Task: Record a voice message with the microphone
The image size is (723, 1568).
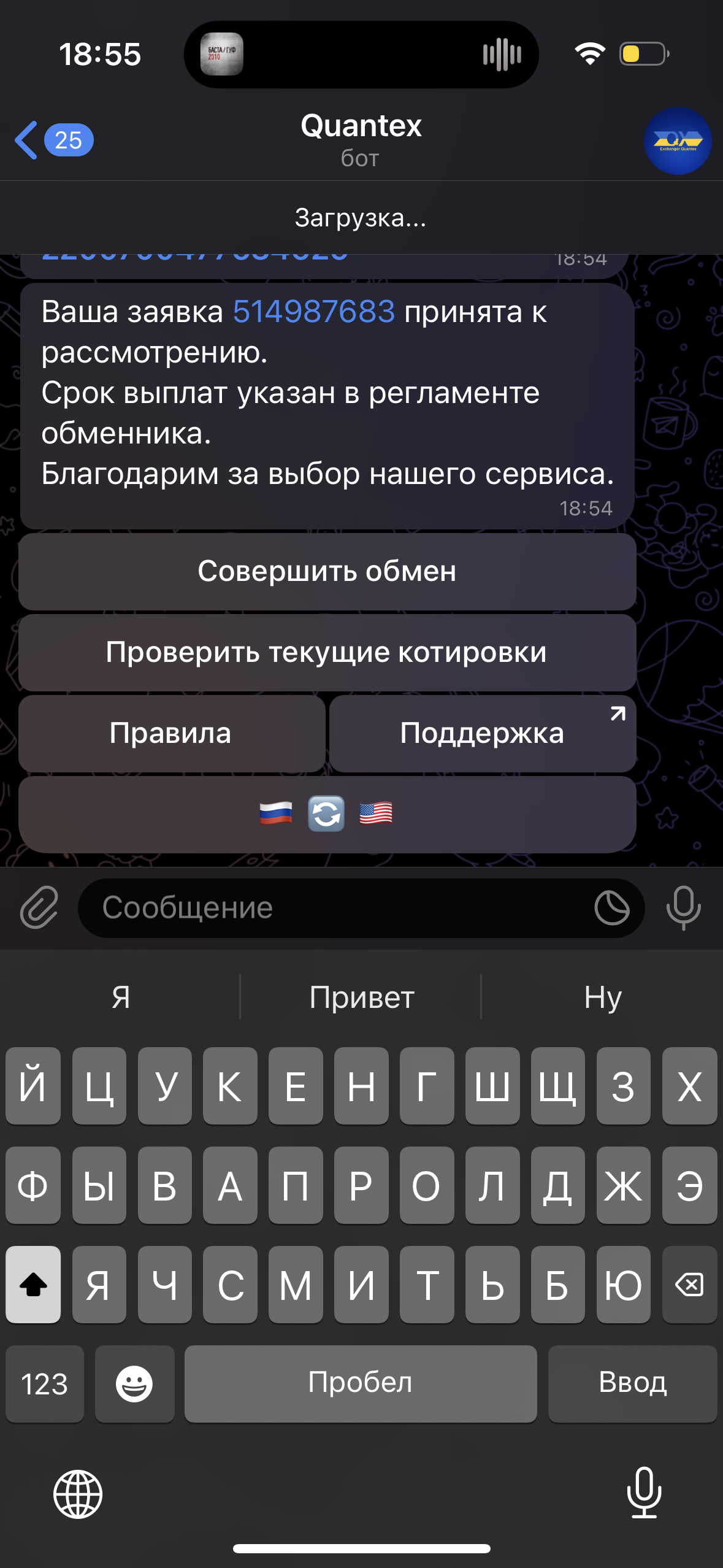Action: point(683,907)
